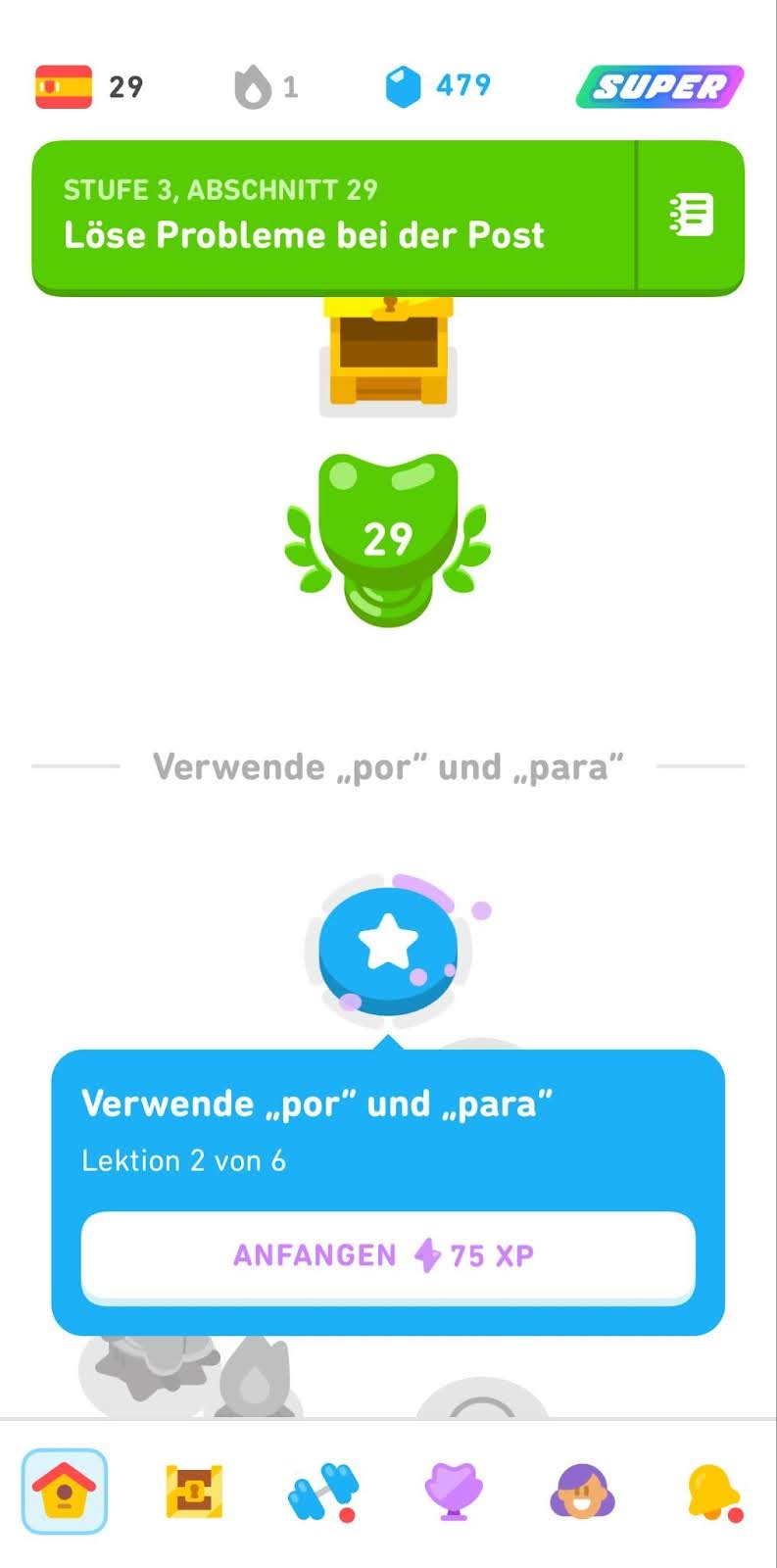Open the unit guidebook on the green banner

point(692,215)
